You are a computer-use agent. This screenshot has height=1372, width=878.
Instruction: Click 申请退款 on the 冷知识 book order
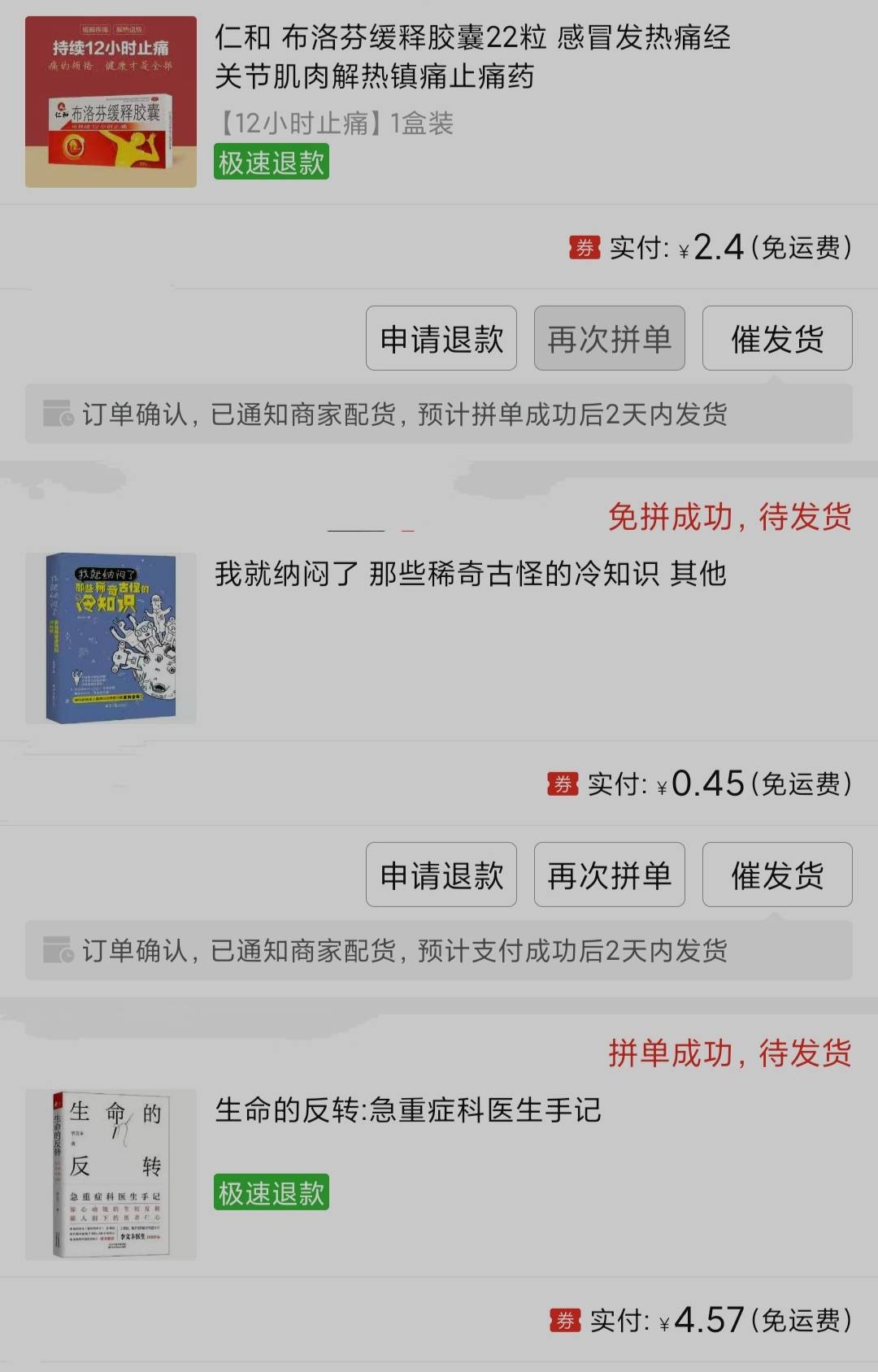(441, 875)
